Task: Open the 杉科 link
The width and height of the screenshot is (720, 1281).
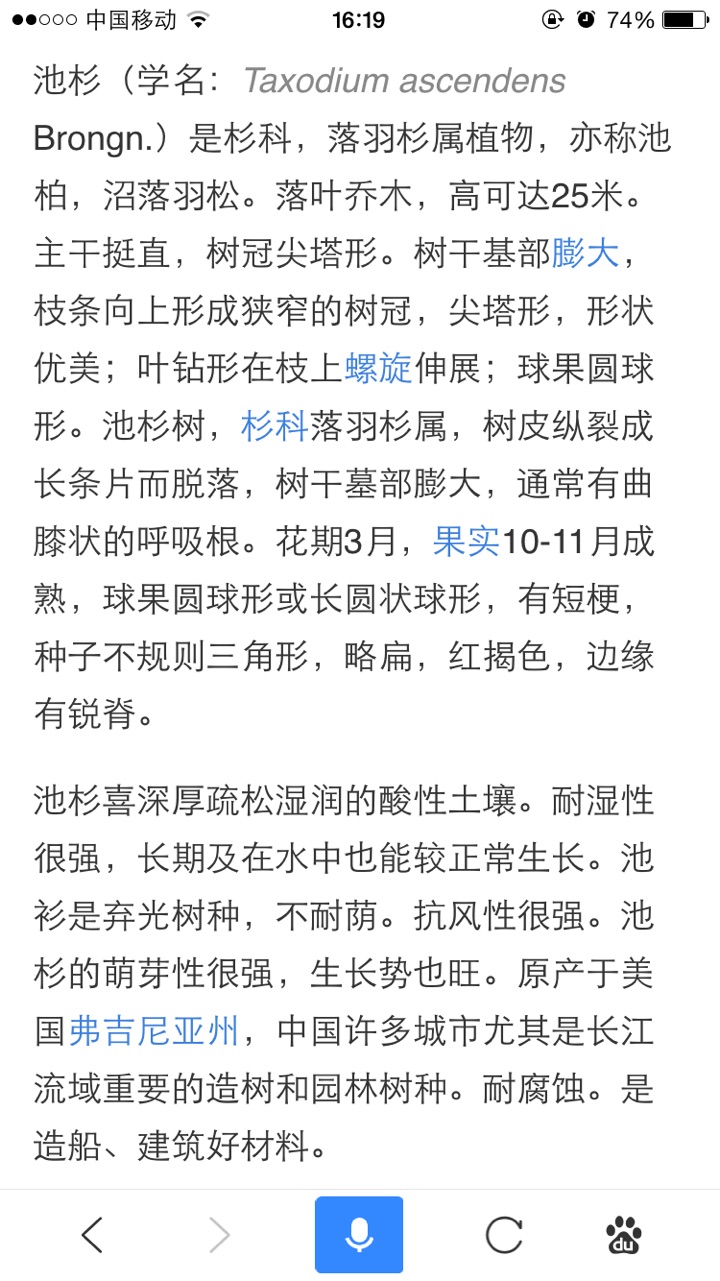Action: tap(274, 427)
